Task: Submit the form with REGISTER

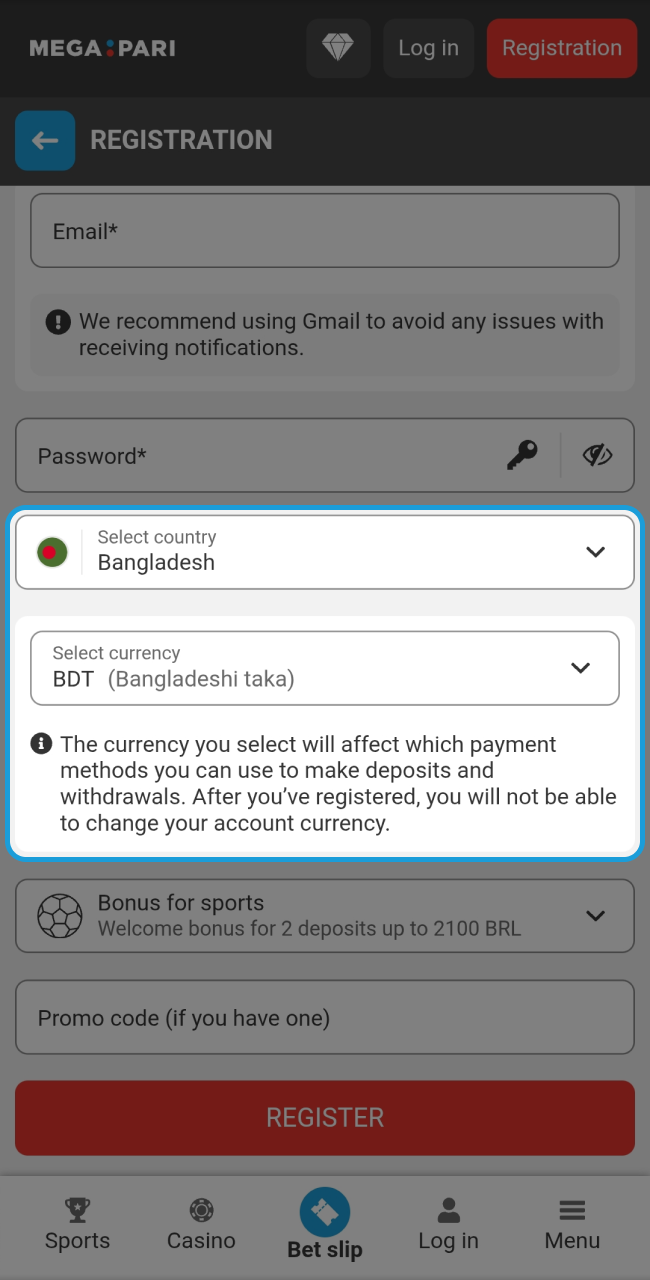Action: coord(324,1117)
